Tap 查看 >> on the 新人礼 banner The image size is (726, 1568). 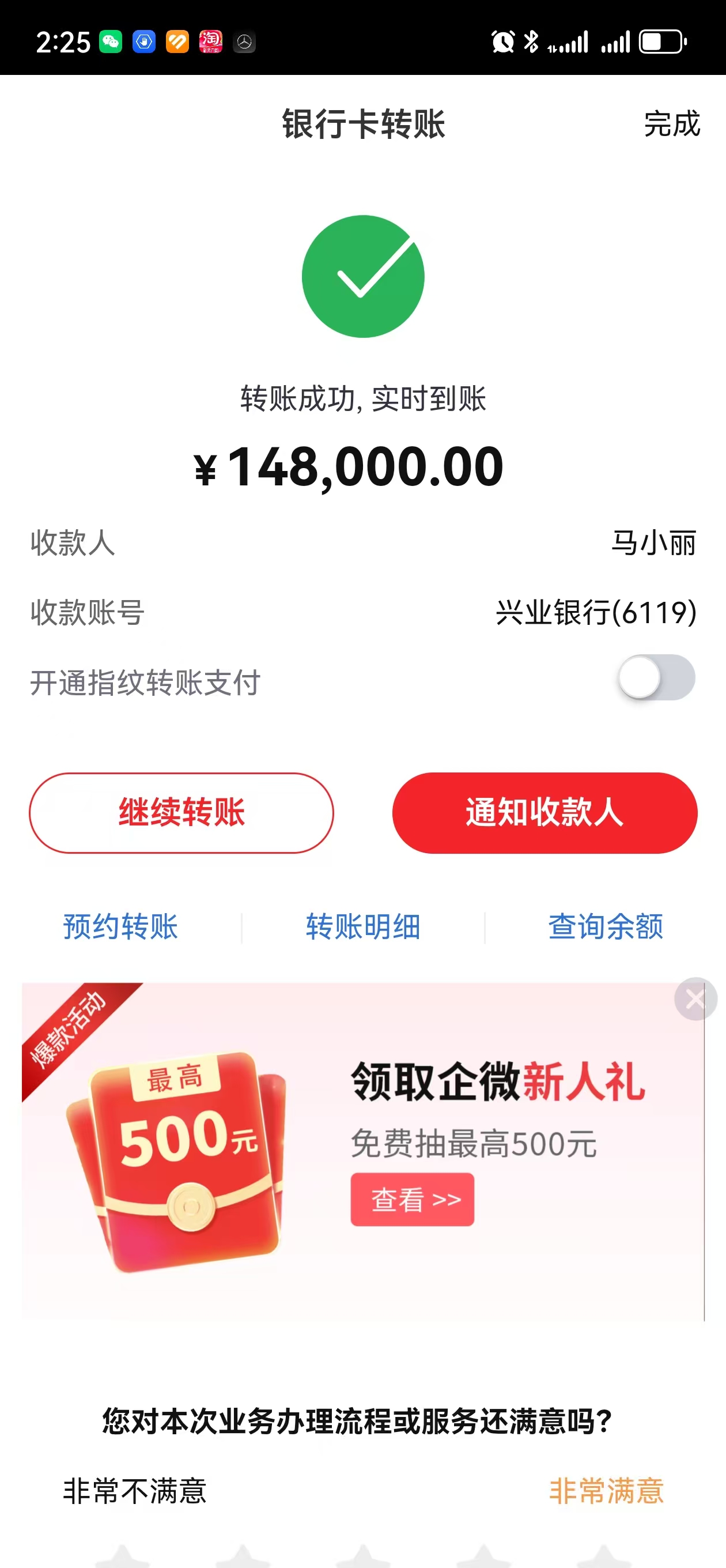(412, 1199)
